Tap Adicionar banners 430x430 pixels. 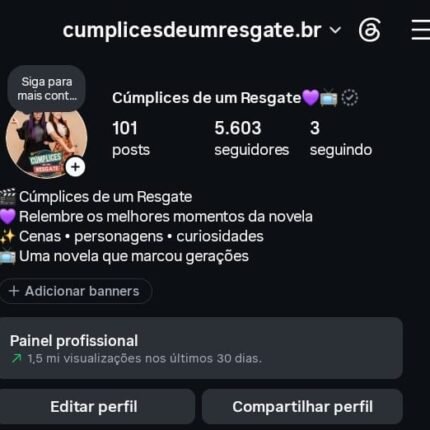click(75, 291)
